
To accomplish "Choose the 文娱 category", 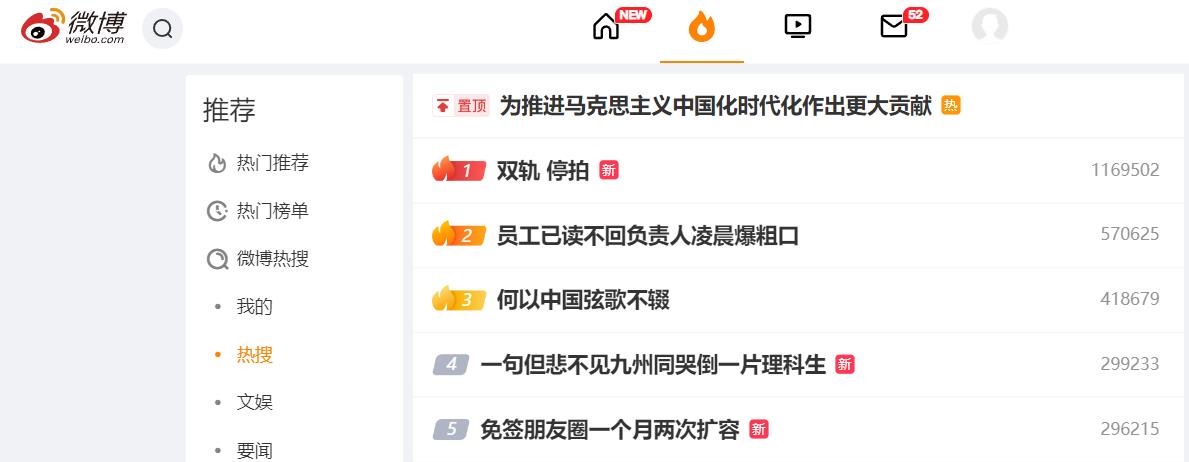I will click(254, 402).
